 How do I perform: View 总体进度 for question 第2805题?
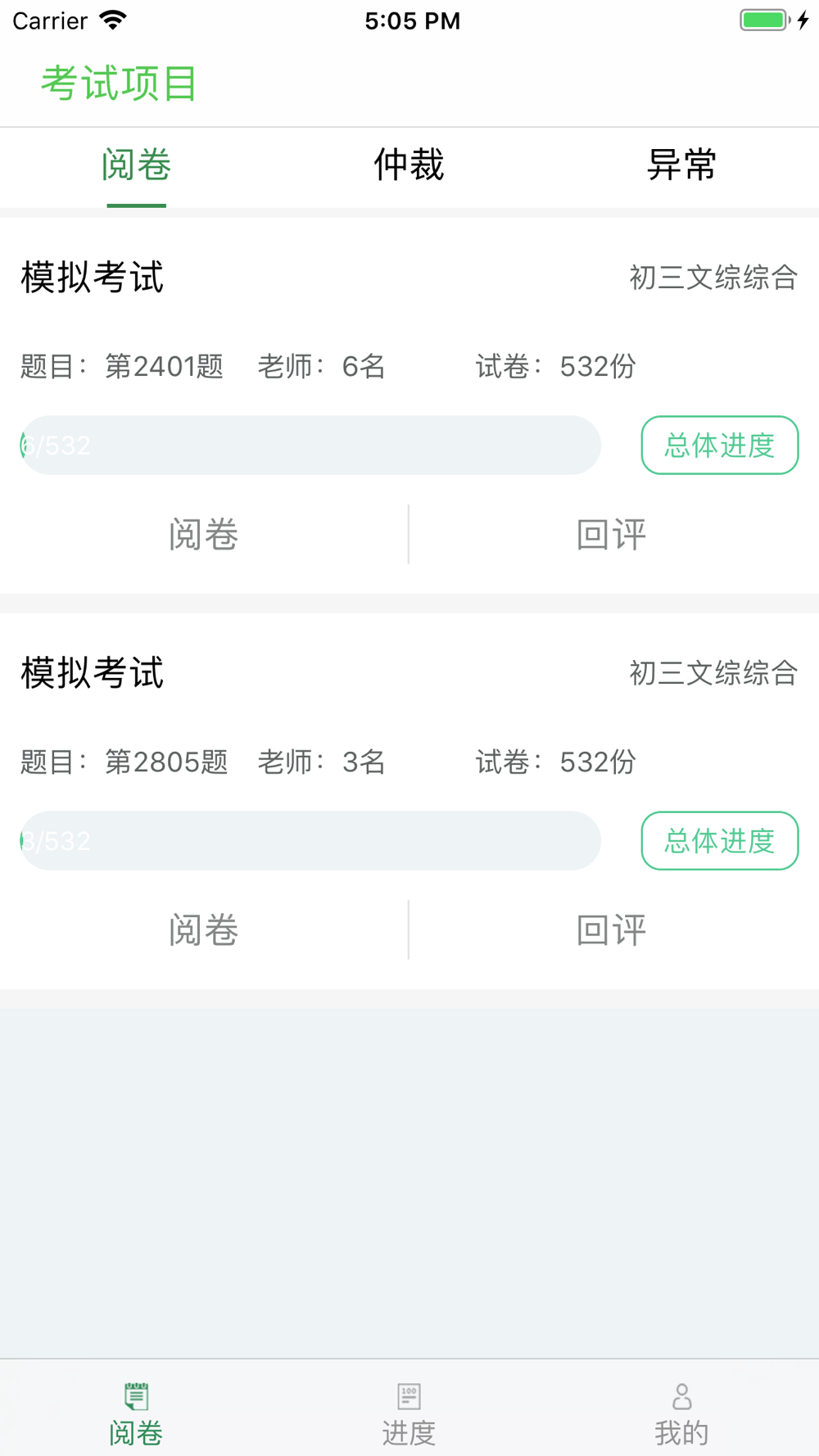coord(719,840)
